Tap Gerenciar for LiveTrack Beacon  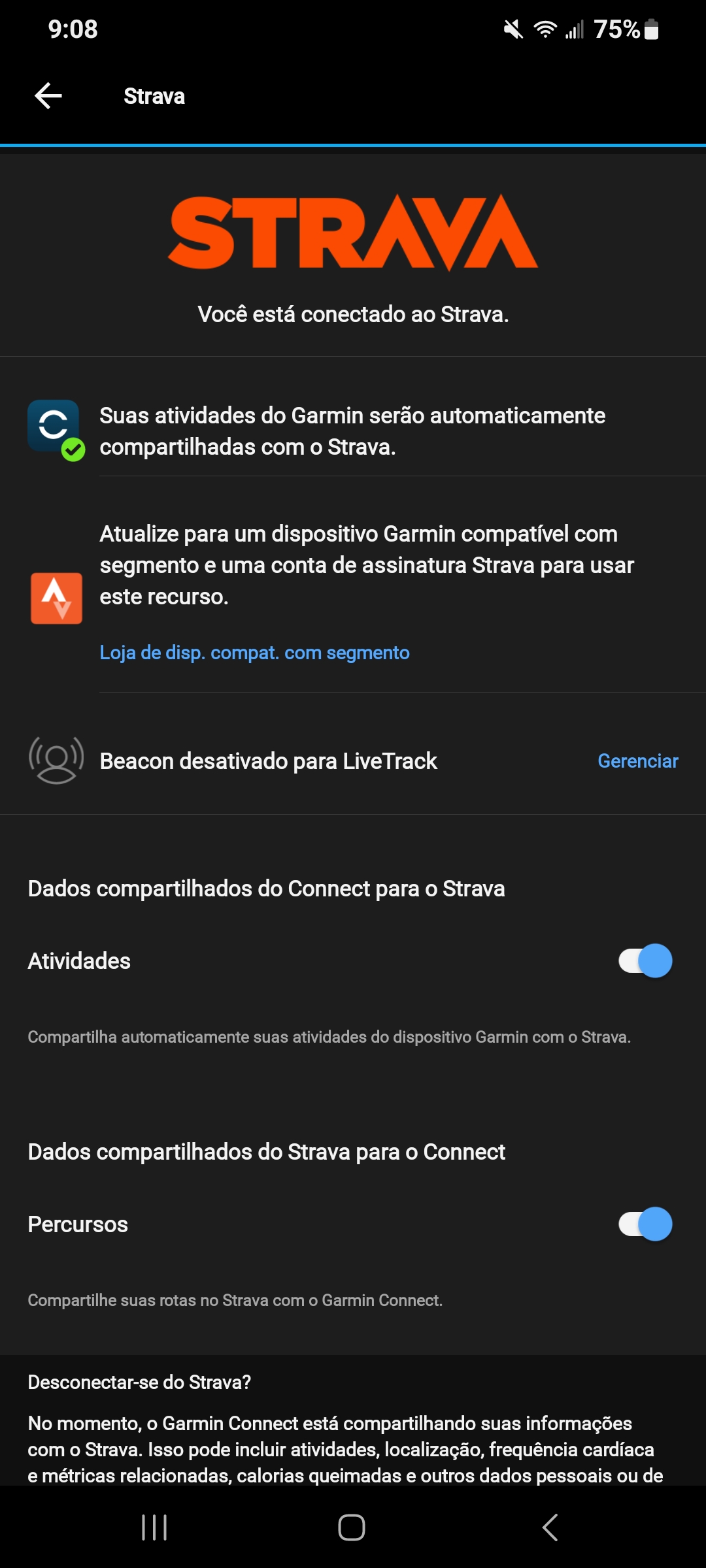pos(637,761)
